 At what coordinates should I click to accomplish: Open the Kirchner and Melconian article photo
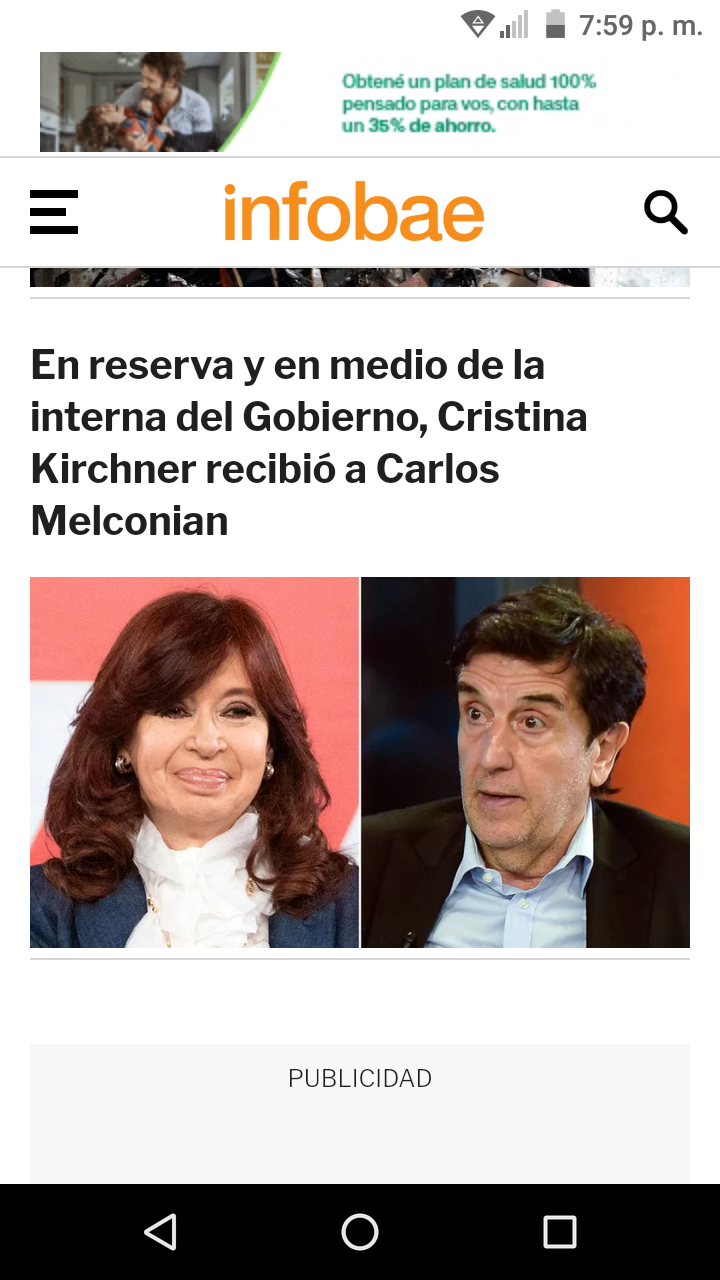pyautogui.click(x=360, y=762)
